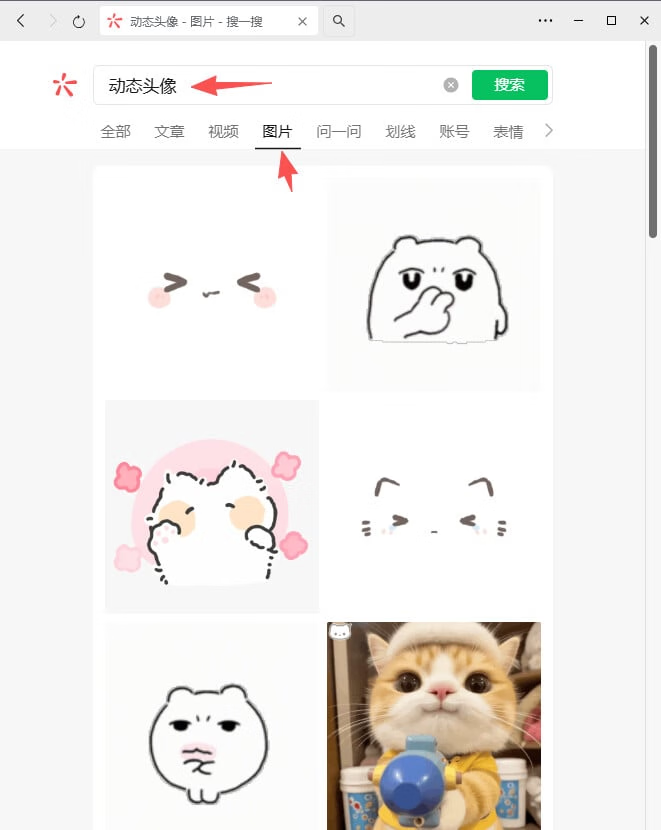The height and width of the screenshot is (830, 661).
Task: Edit the 动态头像 search box
Action: point(300,86)
